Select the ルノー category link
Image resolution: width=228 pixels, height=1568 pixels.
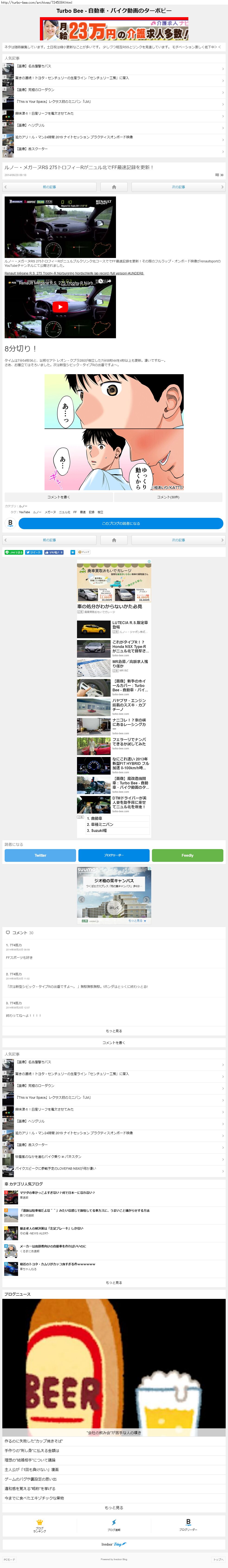point(23,506)
